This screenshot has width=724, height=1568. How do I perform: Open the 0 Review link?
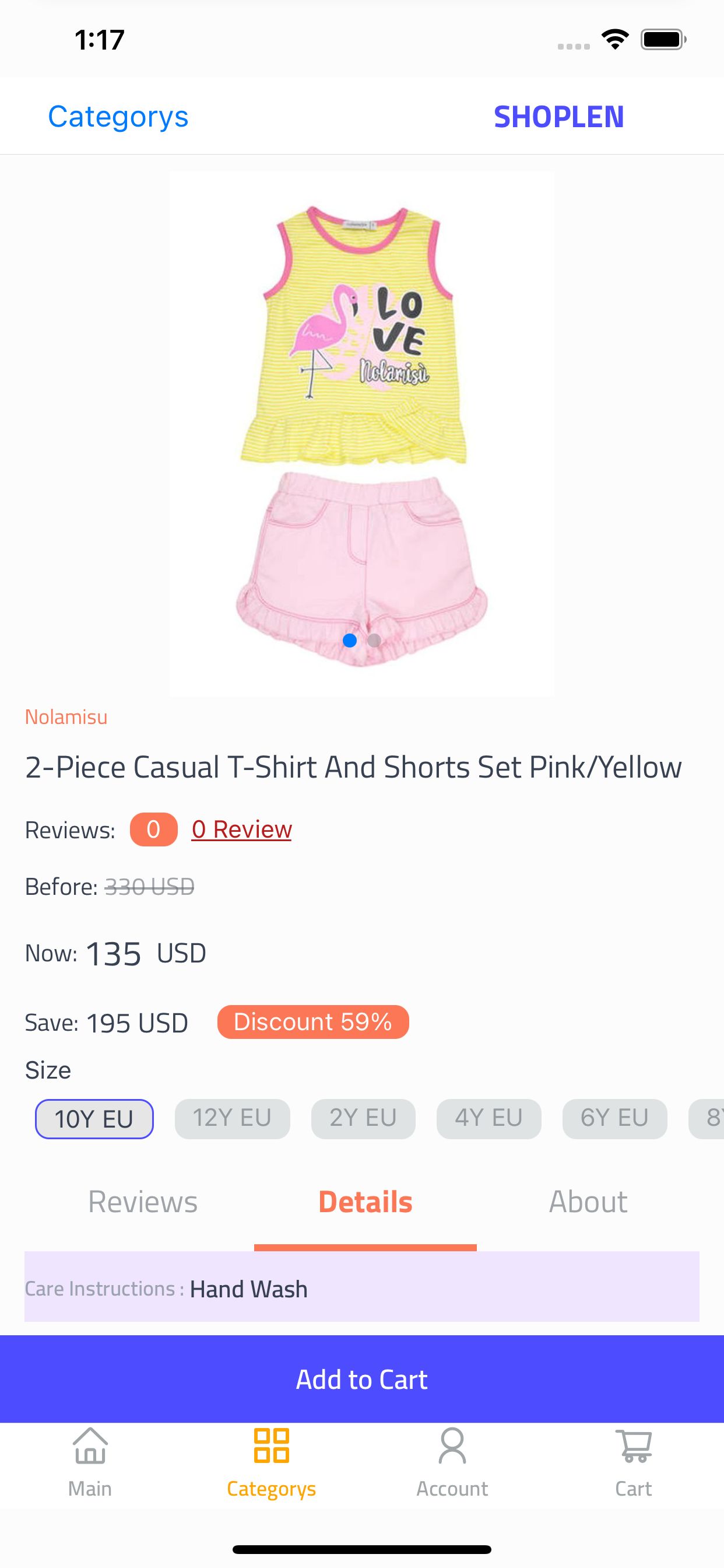click(x=241, y=829)
